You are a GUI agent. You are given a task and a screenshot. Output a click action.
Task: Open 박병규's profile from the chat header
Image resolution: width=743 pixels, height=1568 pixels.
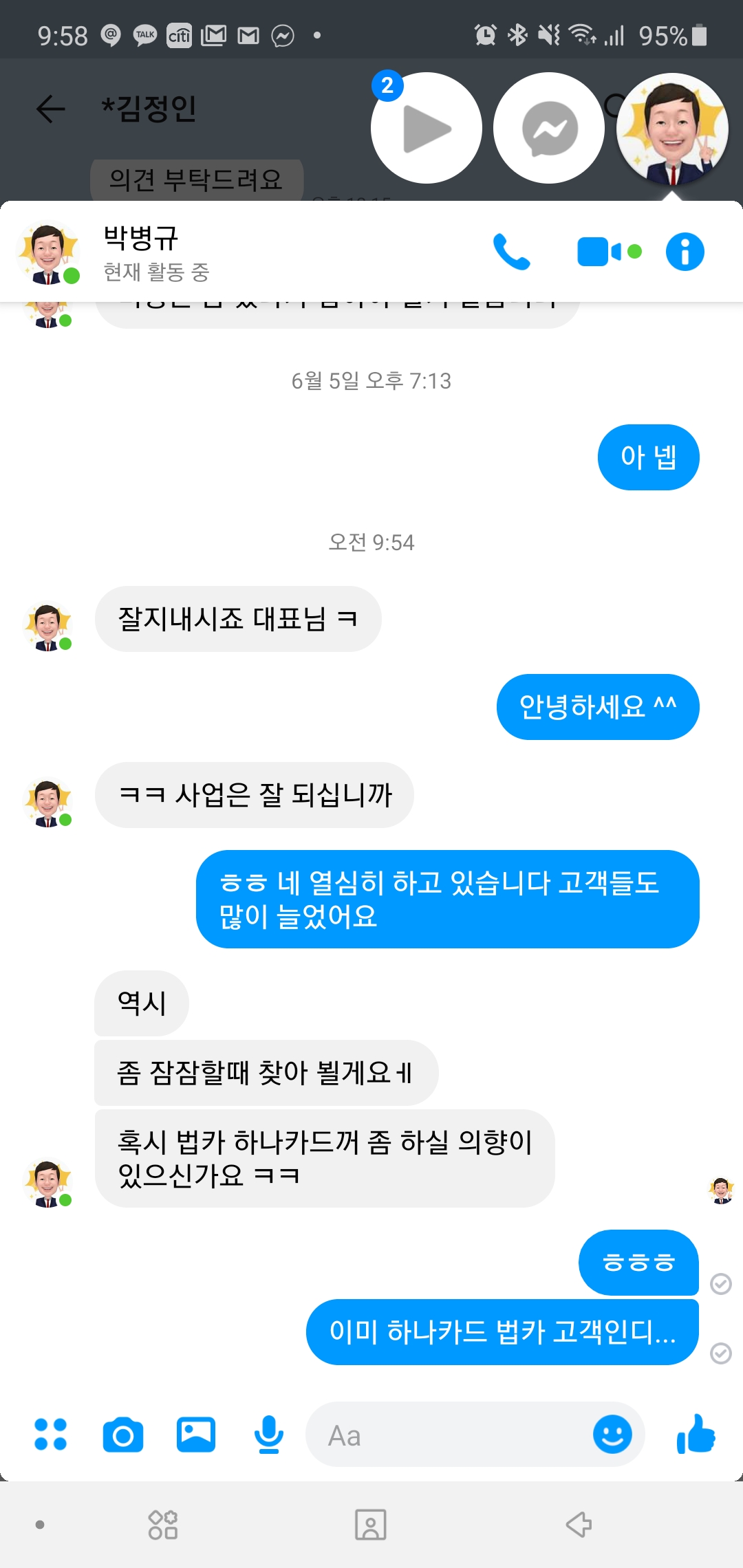140,252
